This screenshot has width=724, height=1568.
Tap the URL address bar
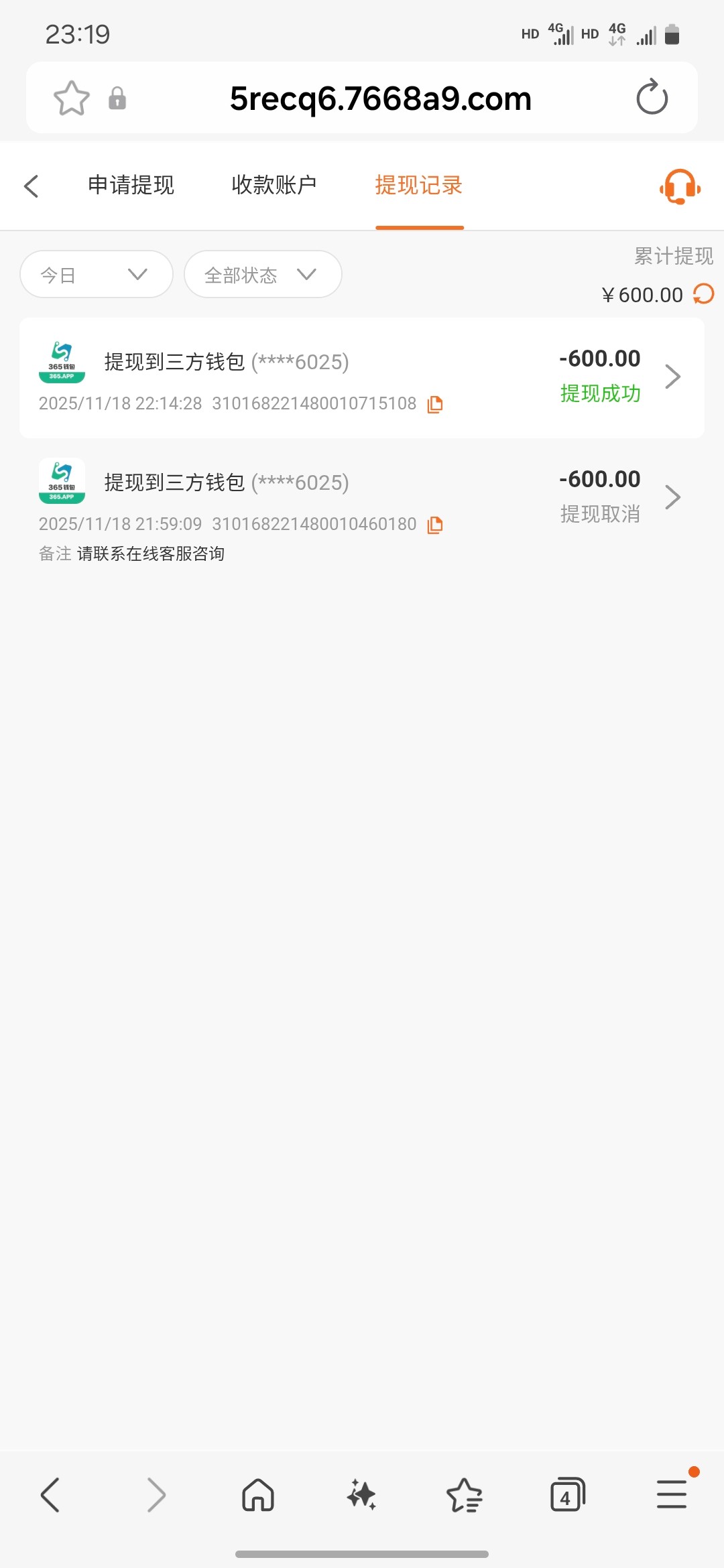380,99
